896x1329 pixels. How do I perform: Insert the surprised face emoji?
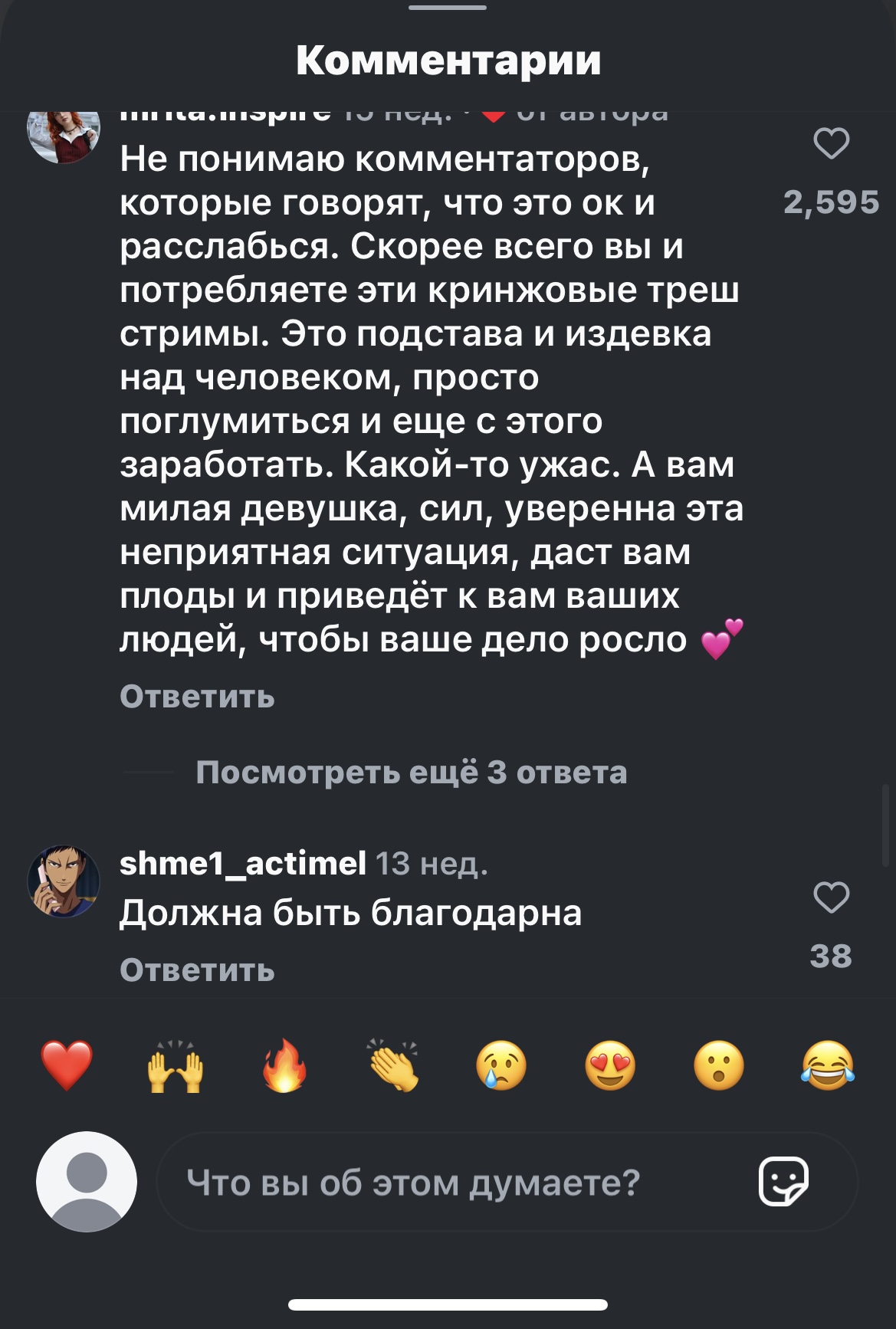[x=719, y=1065]
